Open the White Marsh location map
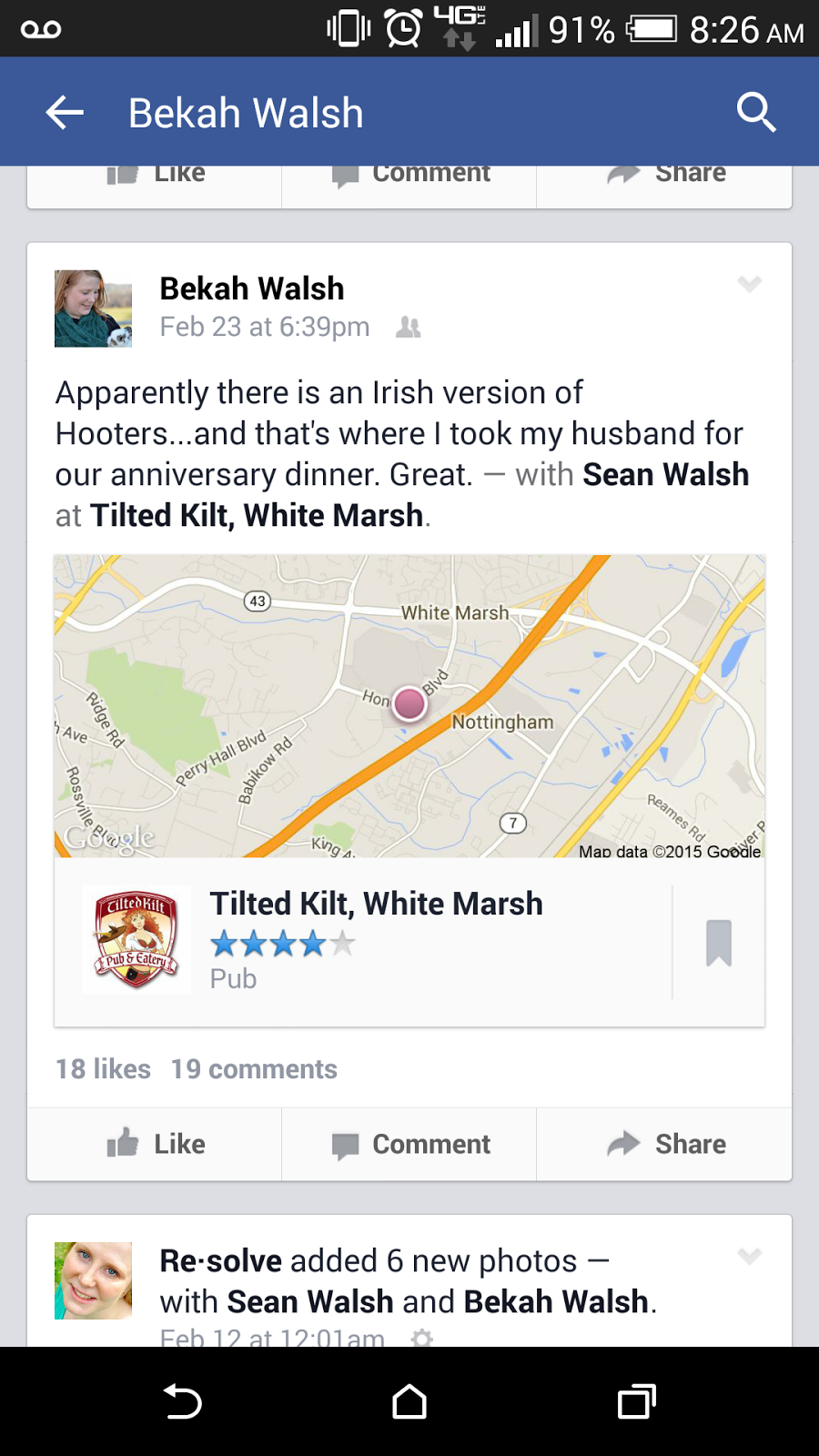 click(x=409, y=705)
